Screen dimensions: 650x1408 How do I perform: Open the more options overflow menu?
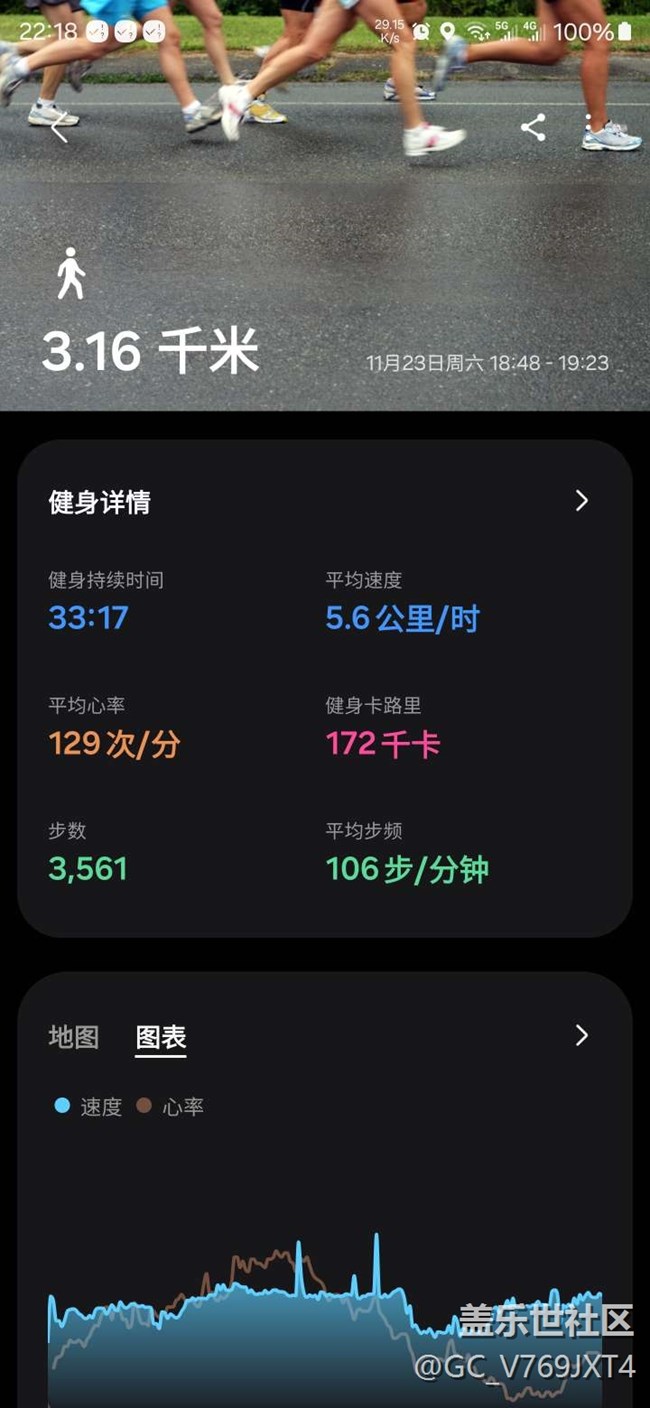tap(589, 127)
